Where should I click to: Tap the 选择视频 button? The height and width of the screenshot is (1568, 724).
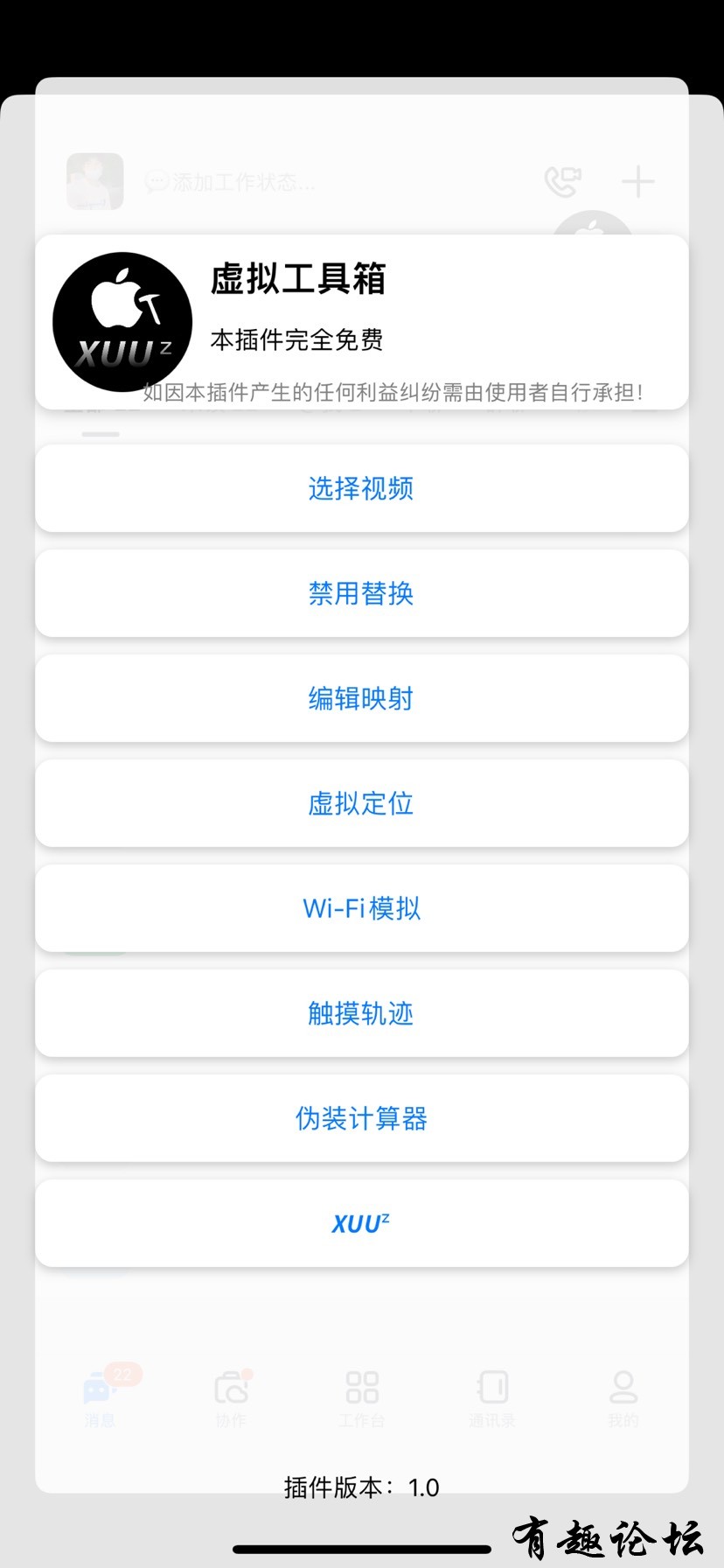(x=361, y=488)
